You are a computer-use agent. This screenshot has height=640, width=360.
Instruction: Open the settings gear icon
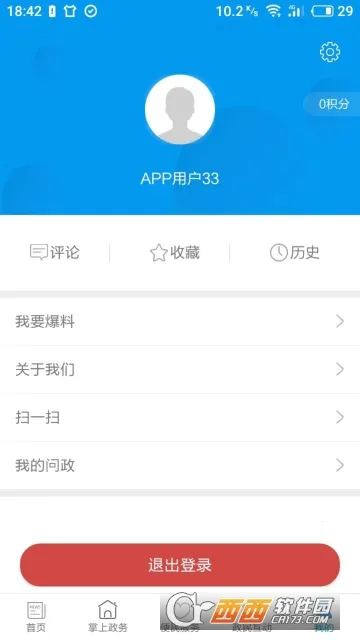330,52
